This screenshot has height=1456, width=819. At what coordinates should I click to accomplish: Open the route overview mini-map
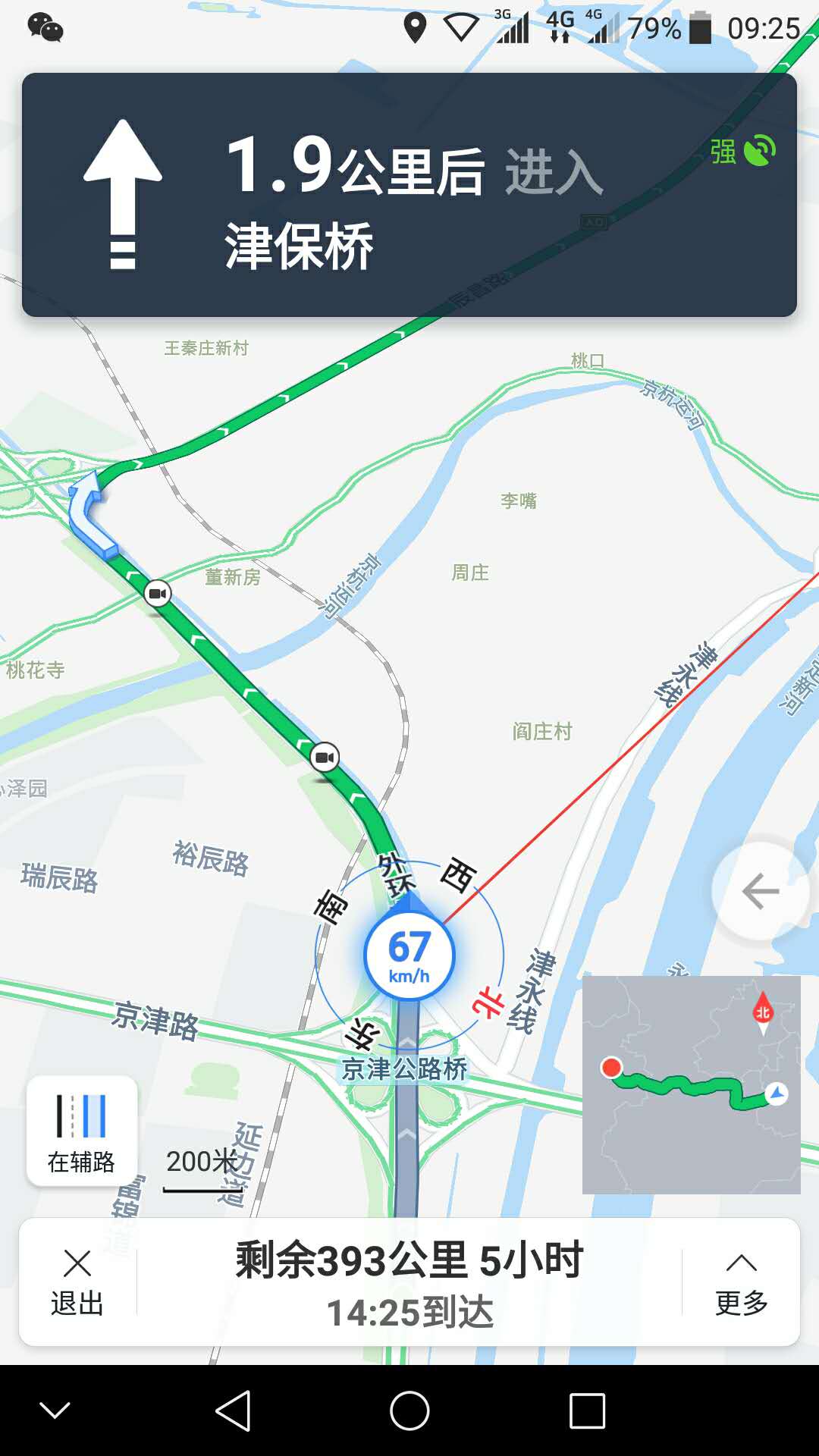(691, 1084)
